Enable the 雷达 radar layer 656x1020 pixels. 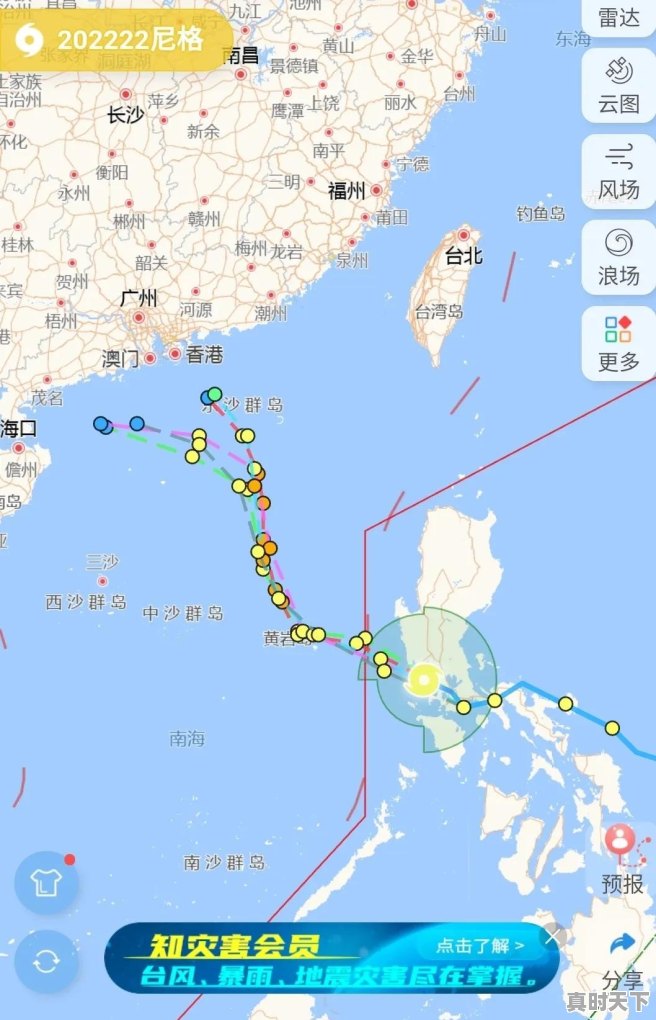click(619, 16)
